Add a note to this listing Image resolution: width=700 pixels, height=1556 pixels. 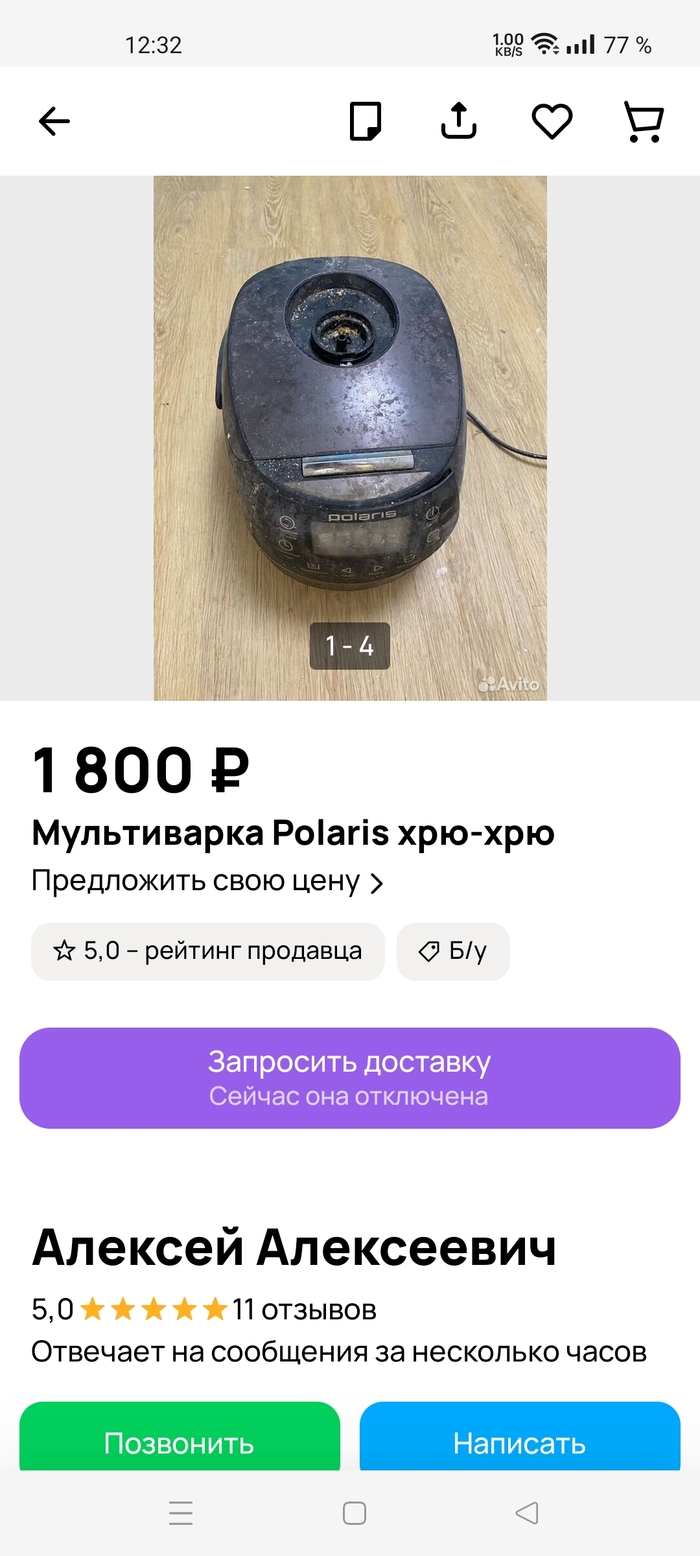point(365,122)
